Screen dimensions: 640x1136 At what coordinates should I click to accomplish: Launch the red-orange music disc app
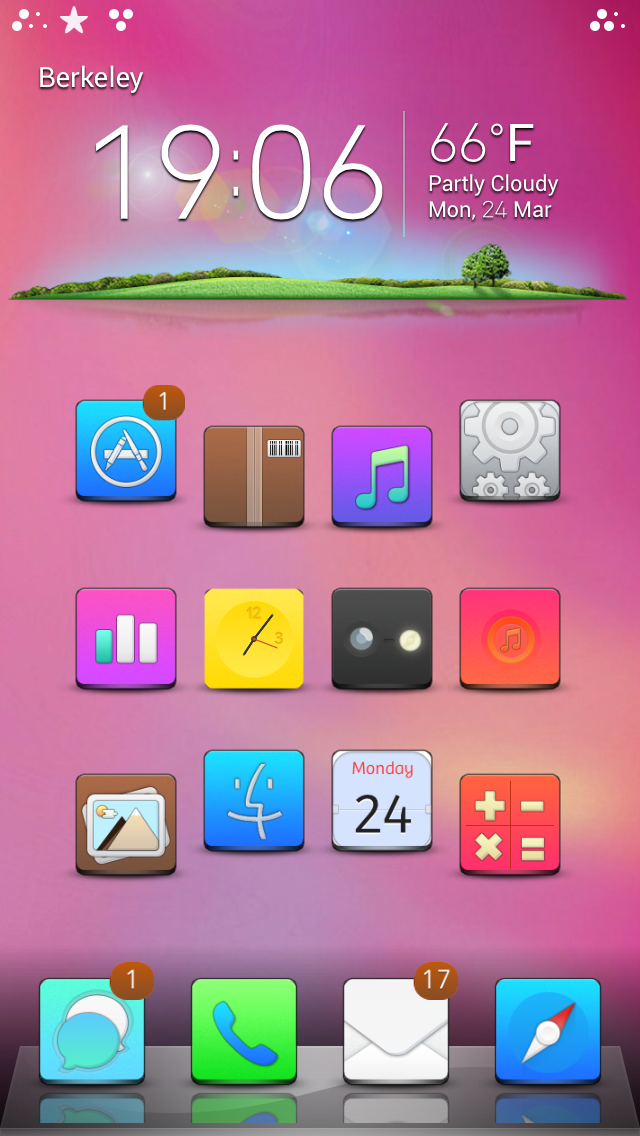[x=510, y=638]
